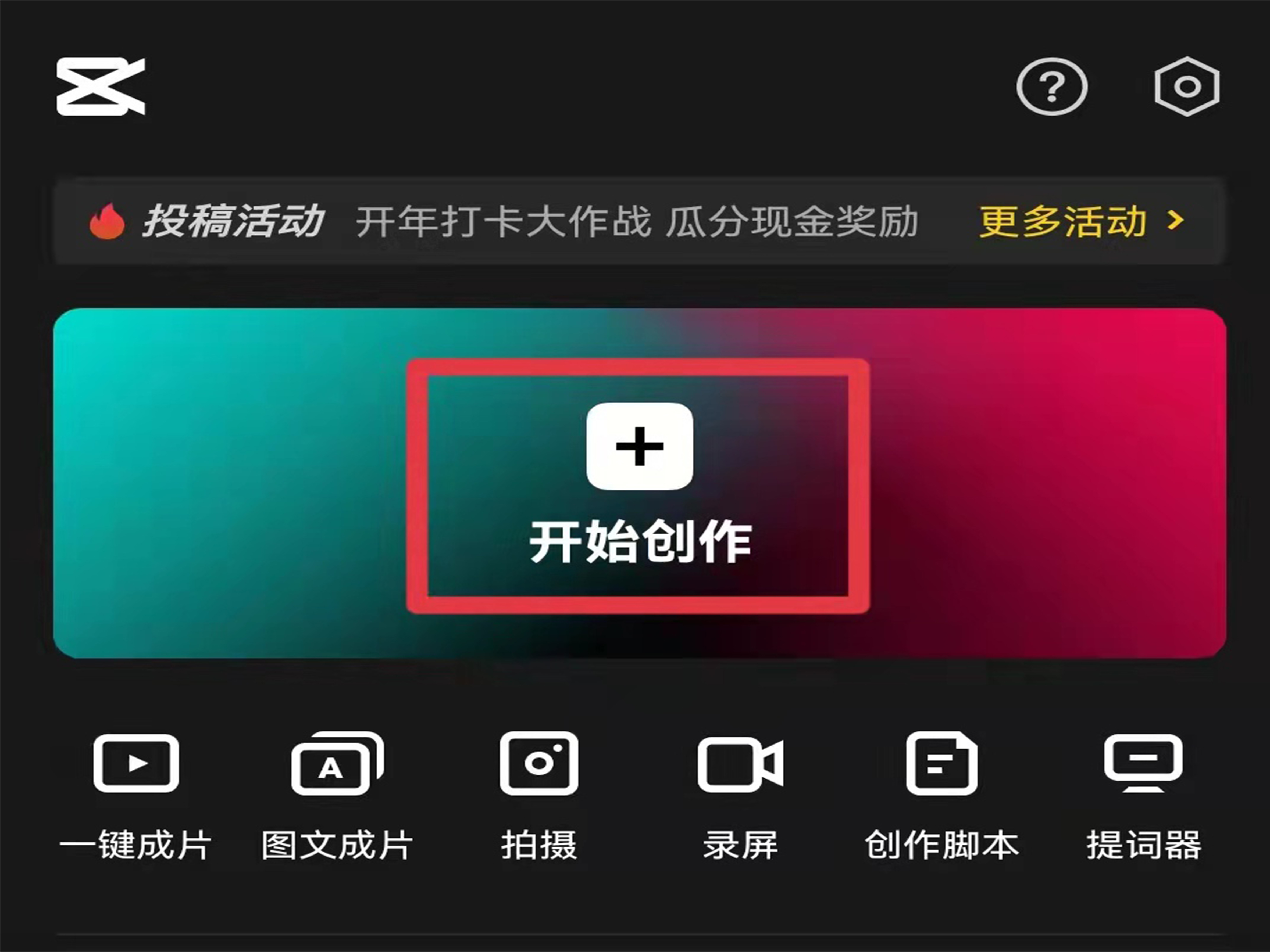Viewport: 1270px width, 952px height.
Task: Open the 提词器 teleprompter
Action: 1143,795
